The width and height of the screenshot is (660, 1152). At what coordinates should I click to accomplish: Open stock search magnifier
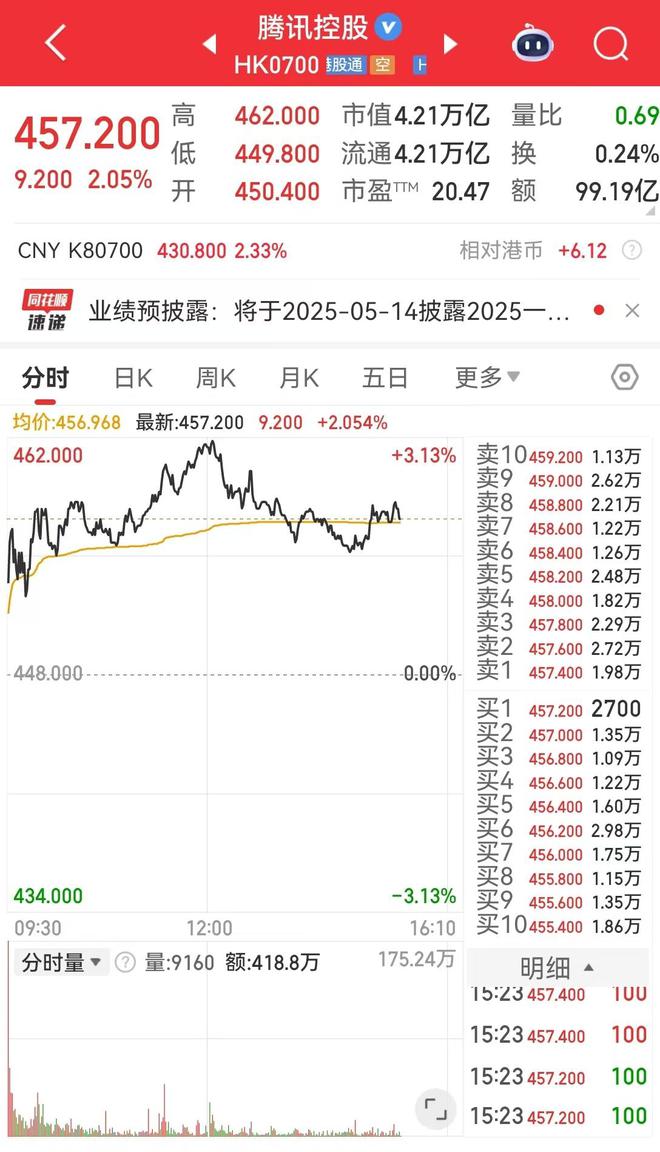[x=611, y=44]
